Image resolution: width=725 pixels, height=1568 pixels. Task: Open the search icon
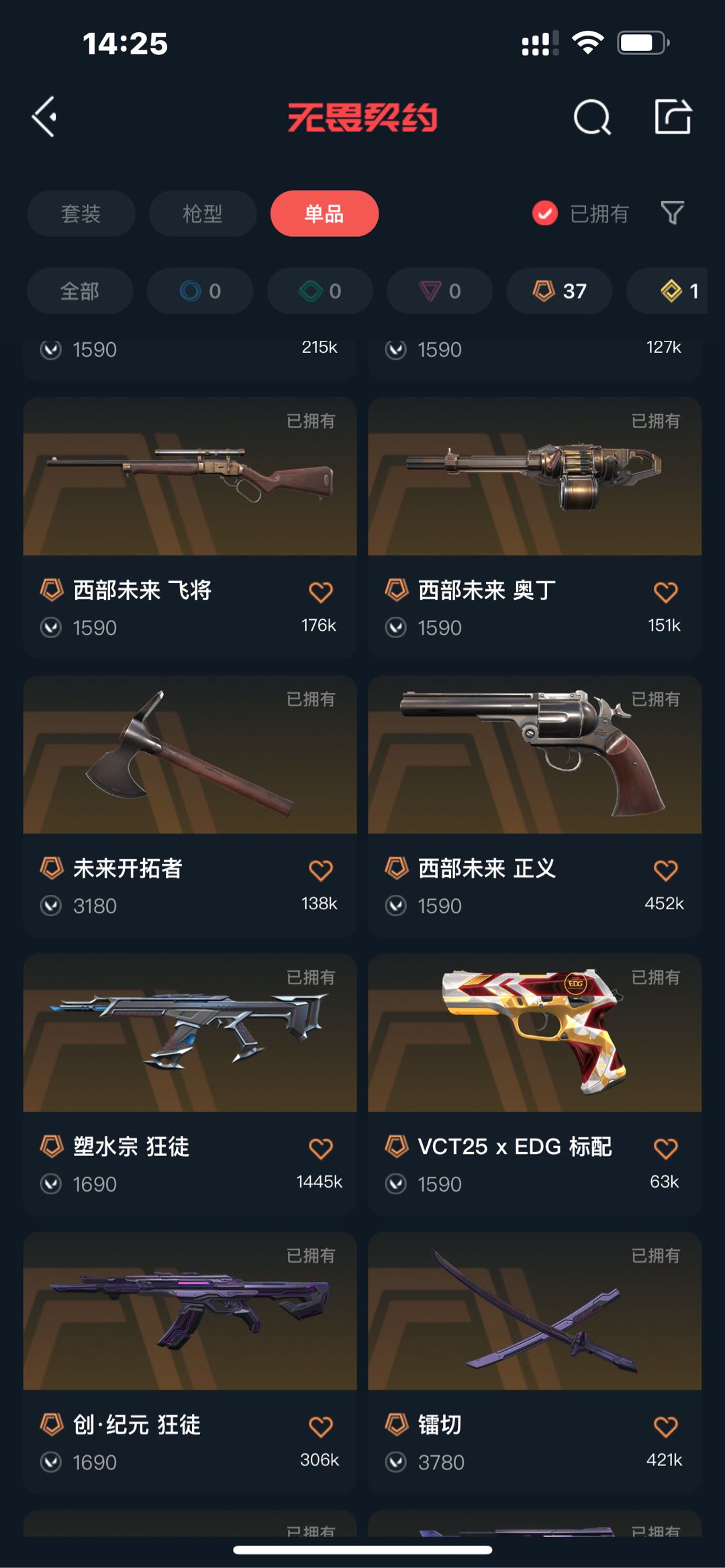tap(591, 118)
